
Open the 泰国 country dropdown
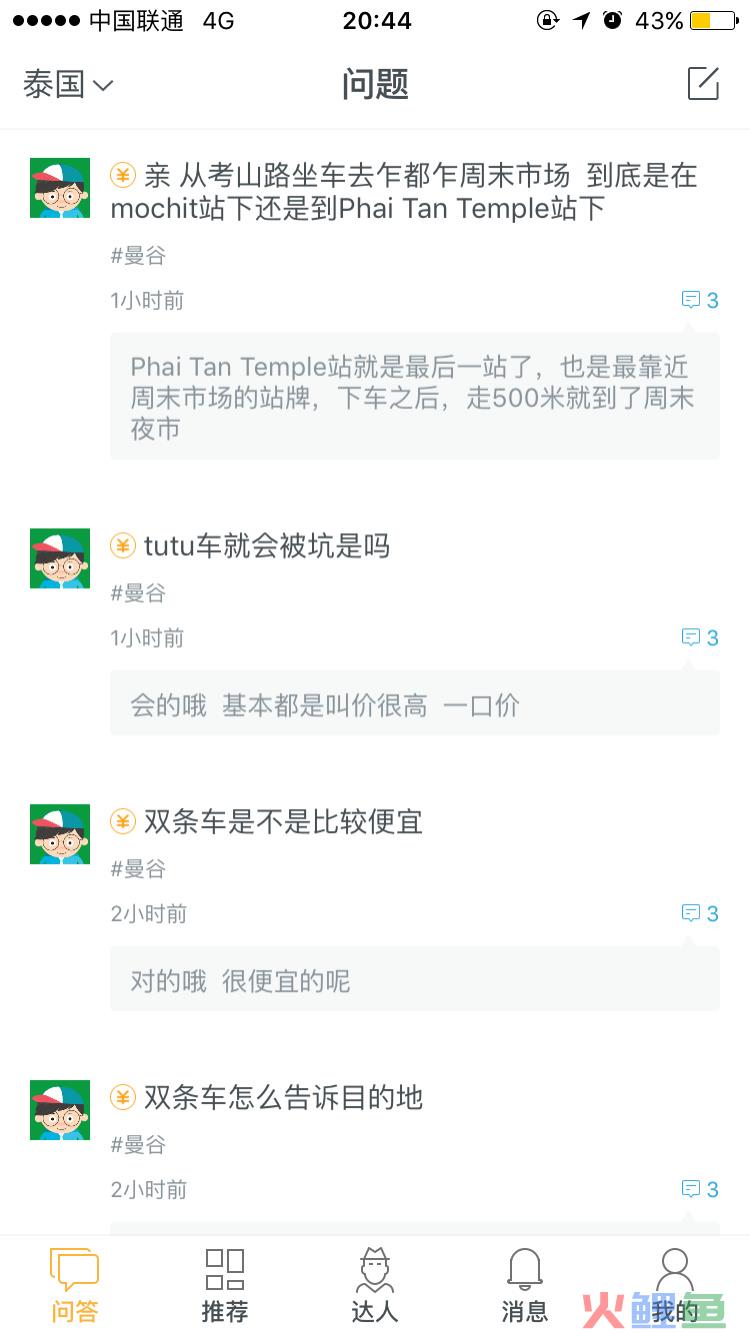(68, 84)
